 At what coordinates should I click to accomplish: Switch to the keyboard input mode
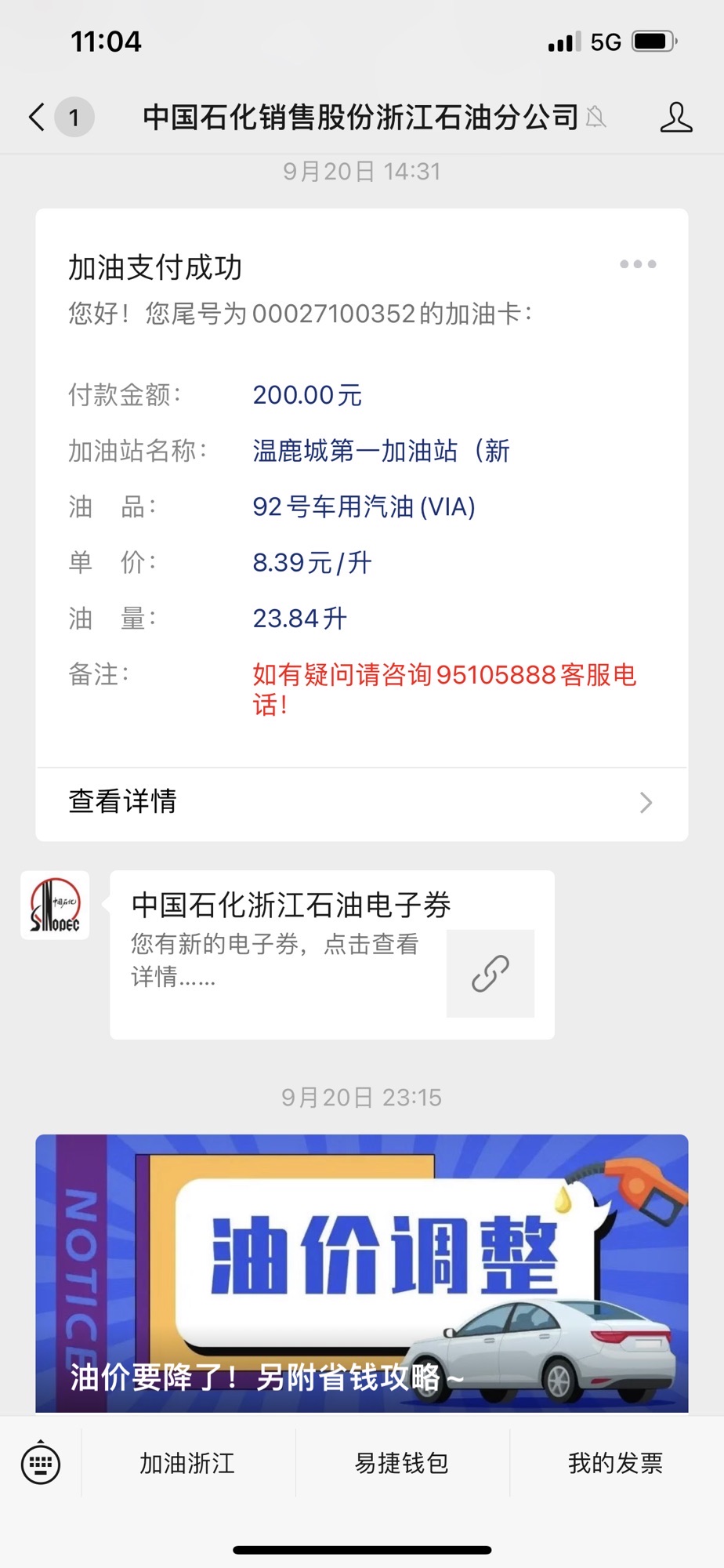(41, 1463)
